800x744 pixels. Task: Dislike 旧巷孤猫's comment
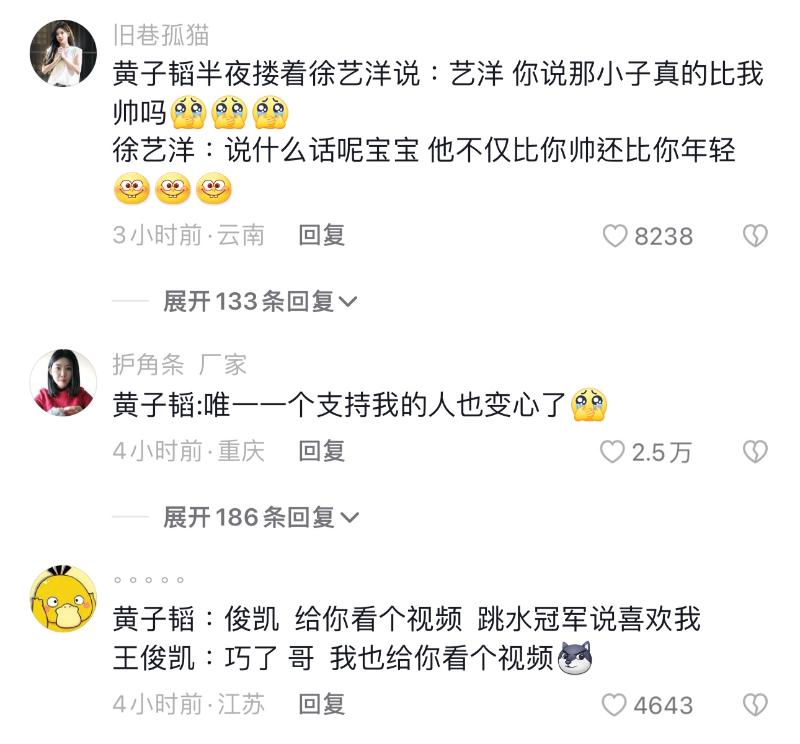754,236
